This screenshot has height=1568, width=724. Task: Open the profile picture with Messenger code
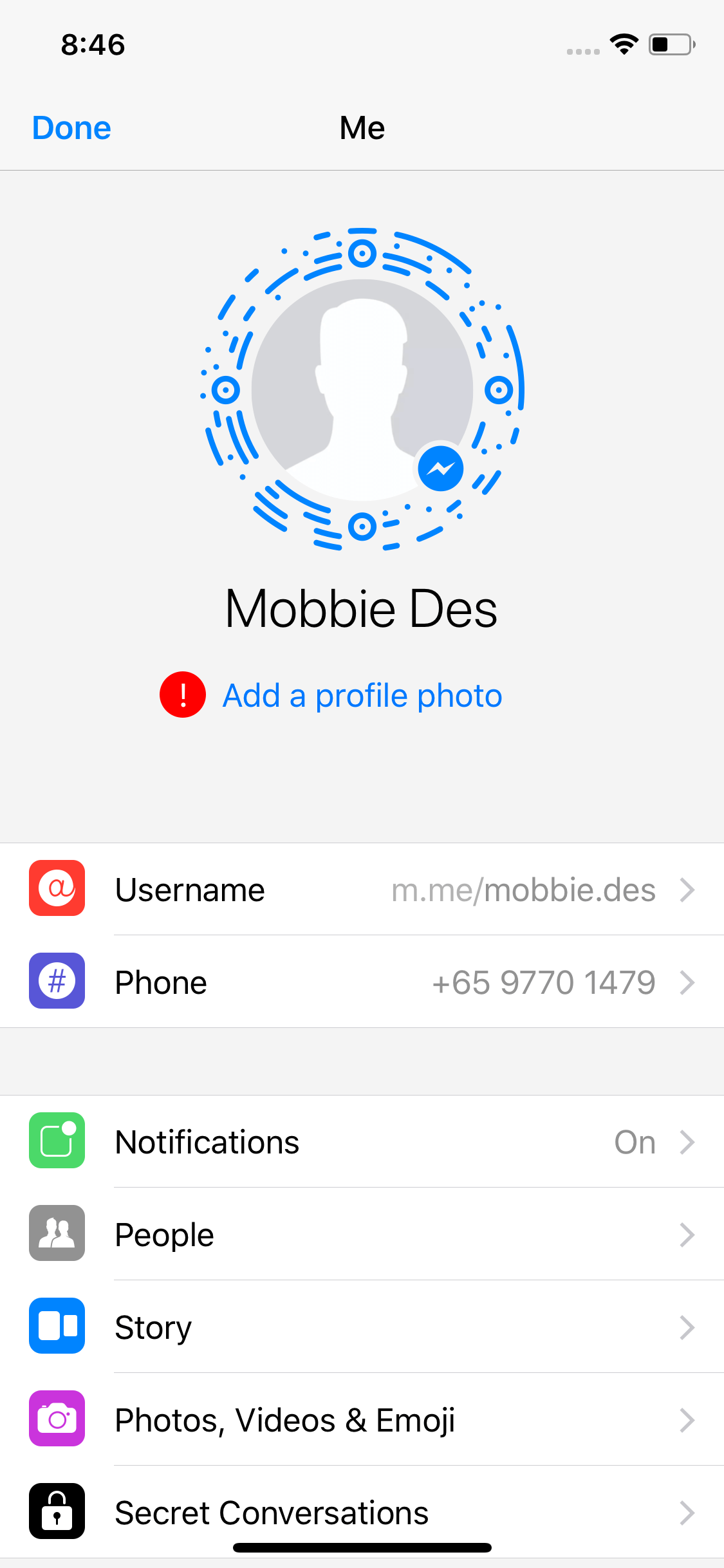click(362, 389)
